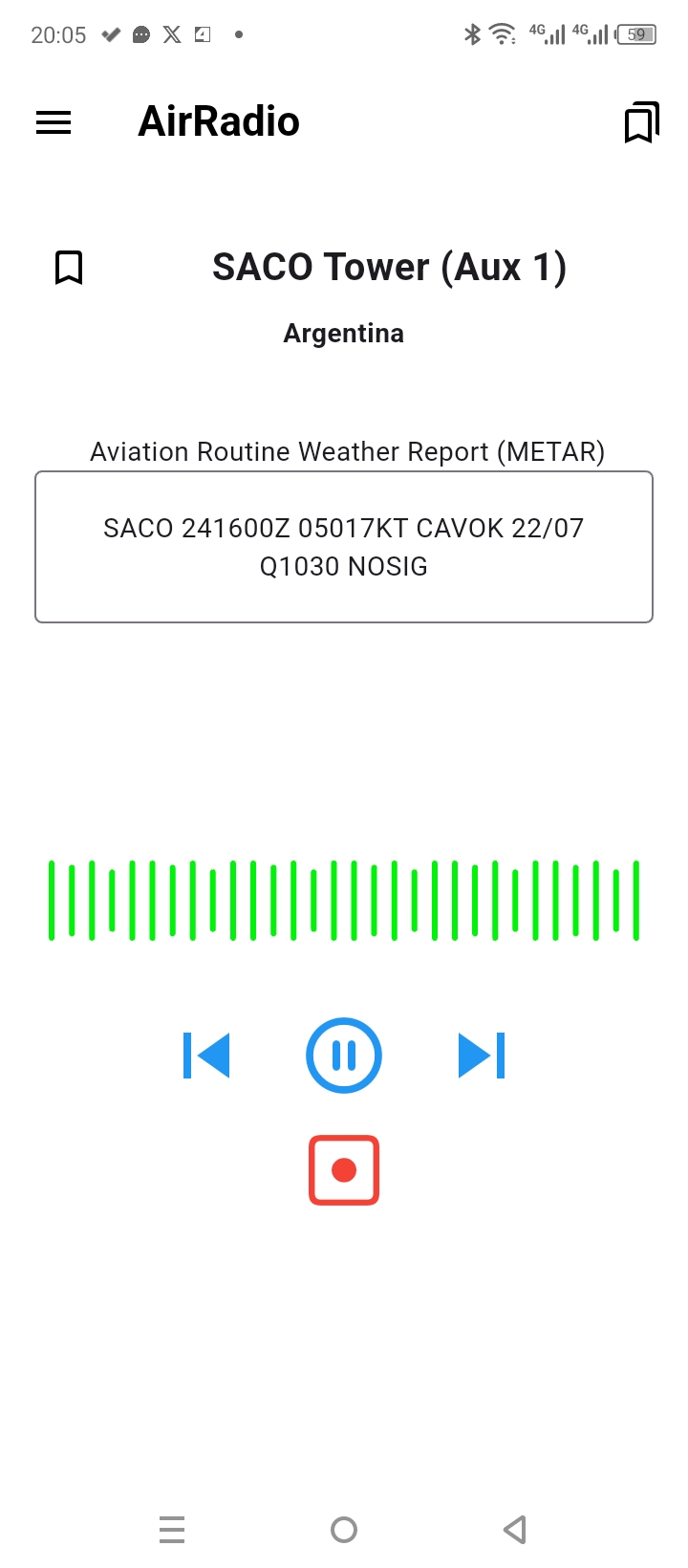Start recording the audio stream
688x1568 pixels.
[344, 1170]
